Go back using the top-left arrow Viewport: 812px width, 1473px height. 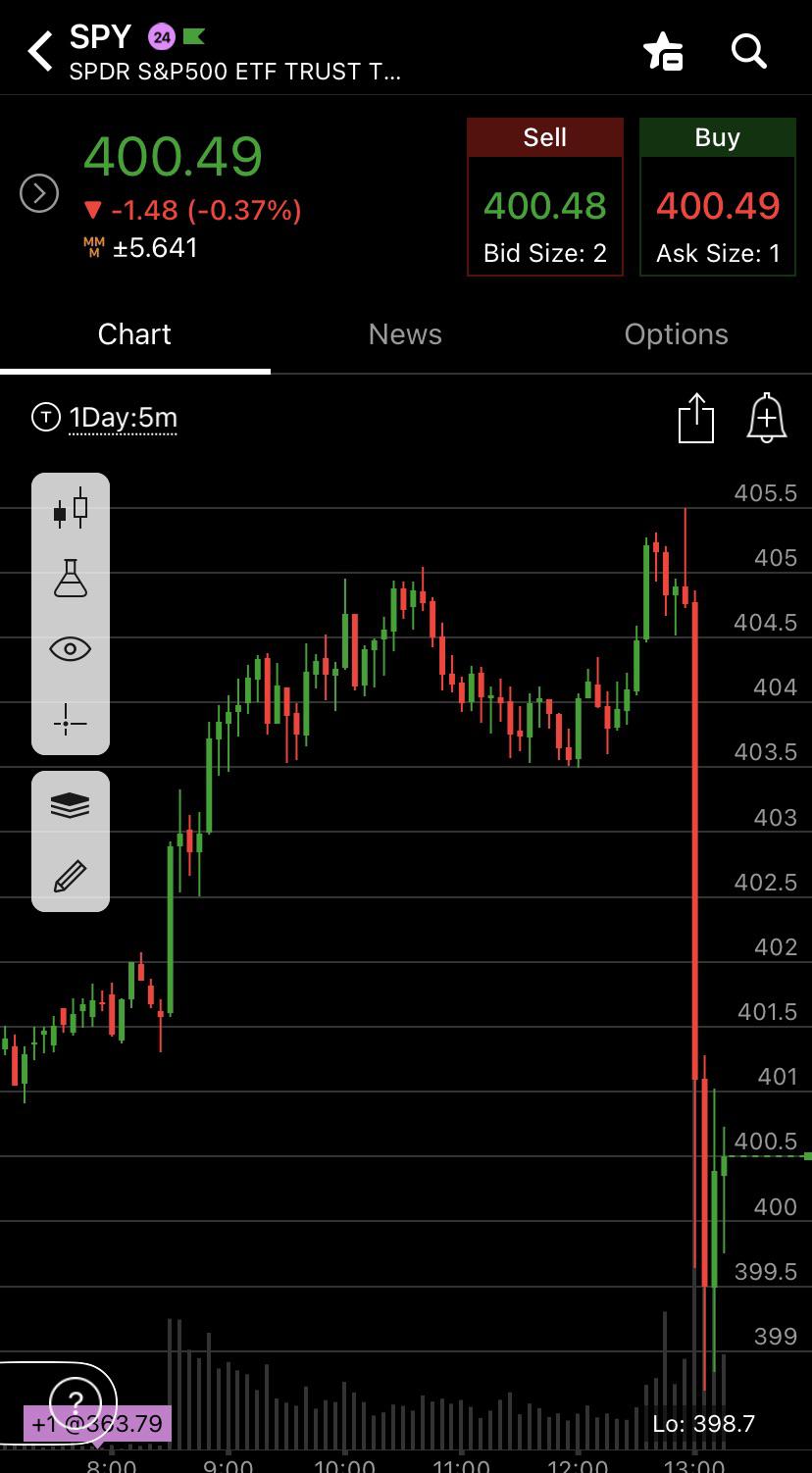[x=41, y=51]
